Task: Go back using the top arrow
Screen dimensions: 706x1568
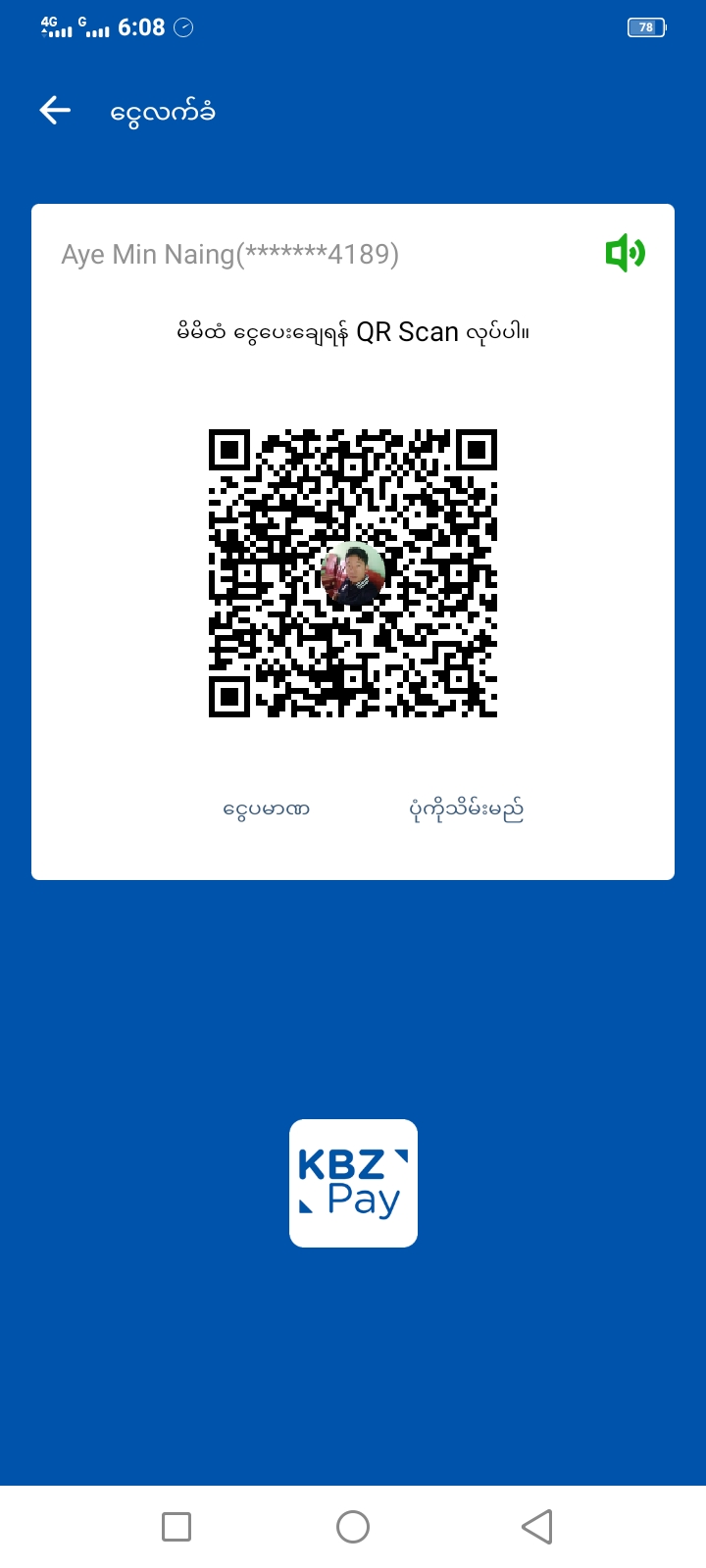Action: pos(55,111)
